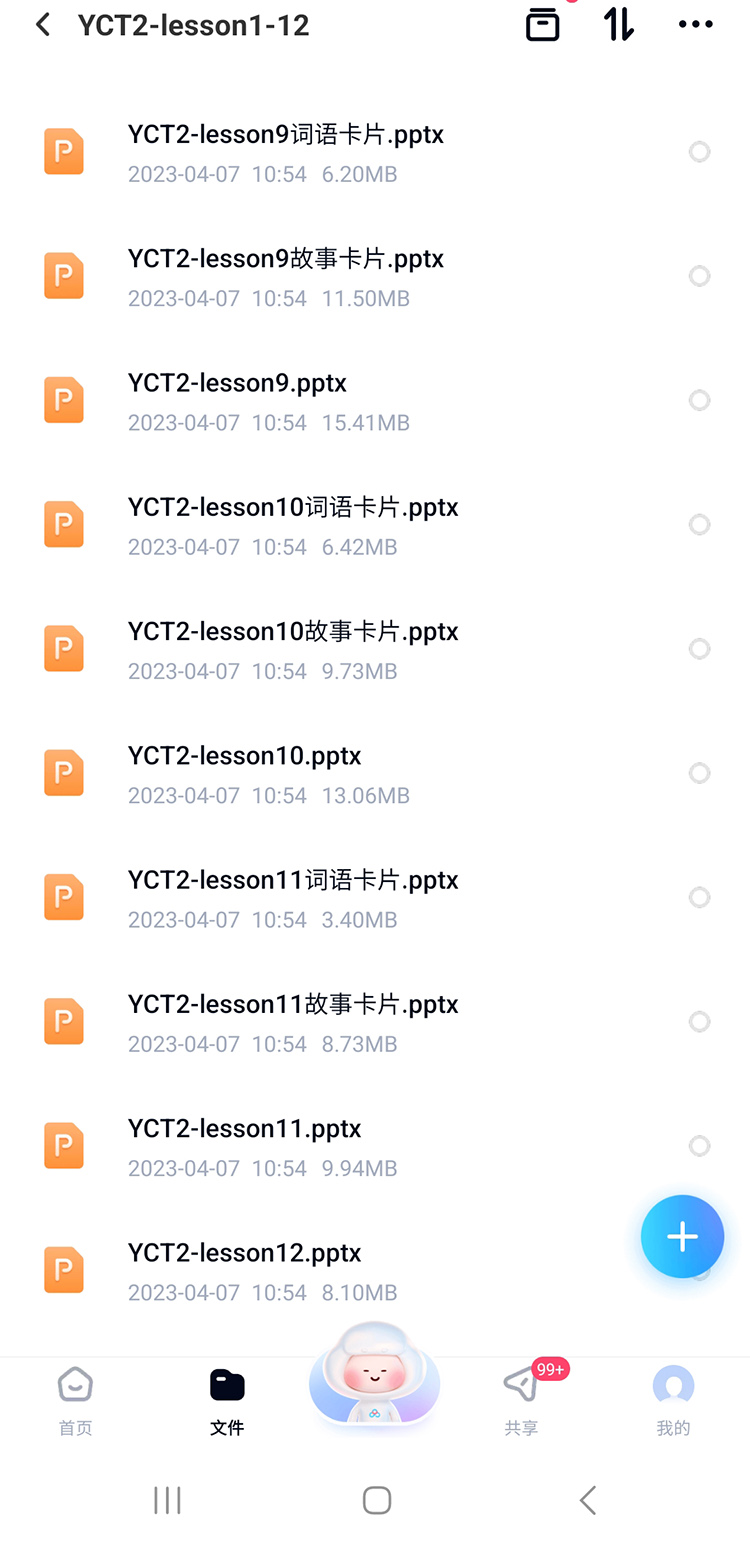The image size is (750, 1542).
Task: Open YCT2-lesson11词语卡片.pptx
Action: click(375, 897)
